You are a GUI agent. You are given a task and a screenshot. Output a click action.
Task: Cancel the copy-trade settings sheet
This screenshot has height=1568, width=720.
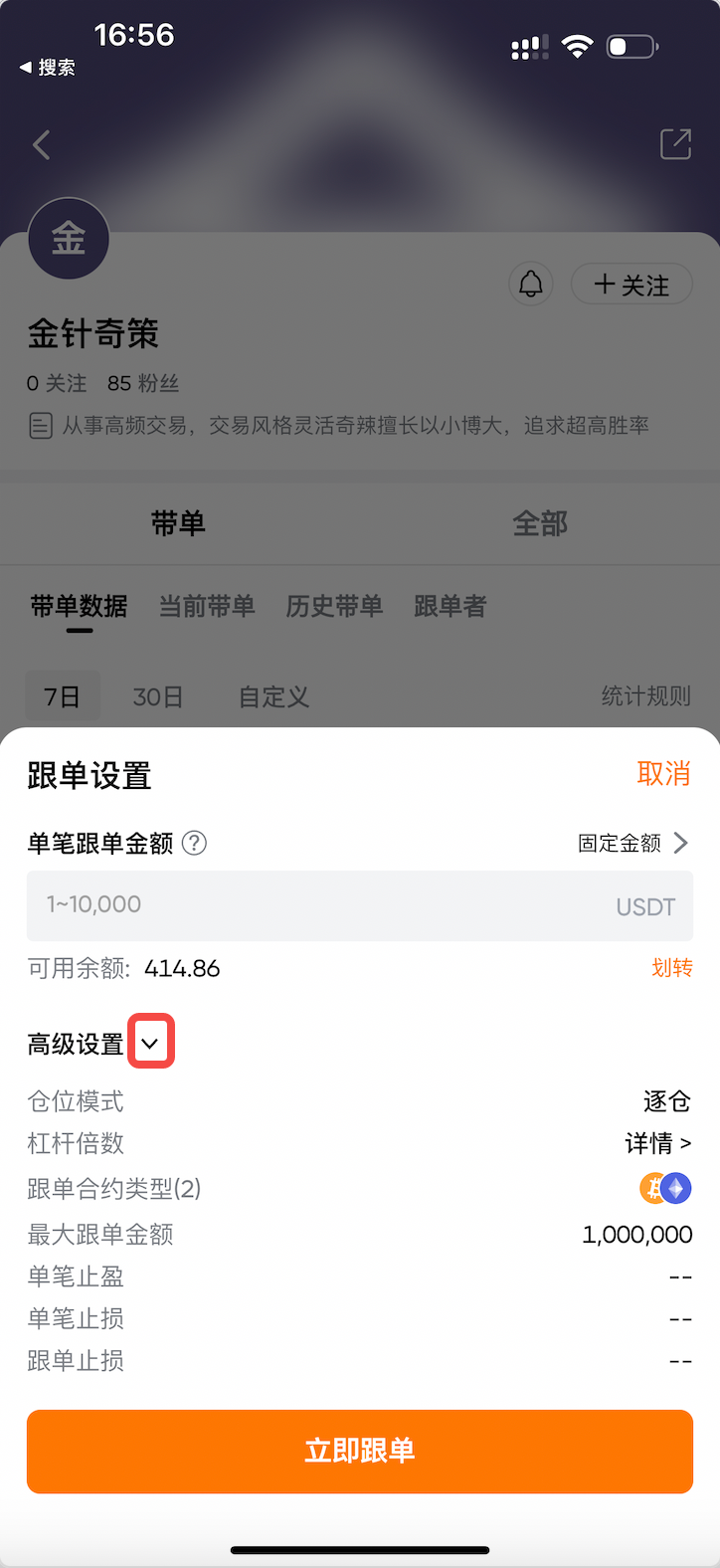tap(662, 773)
